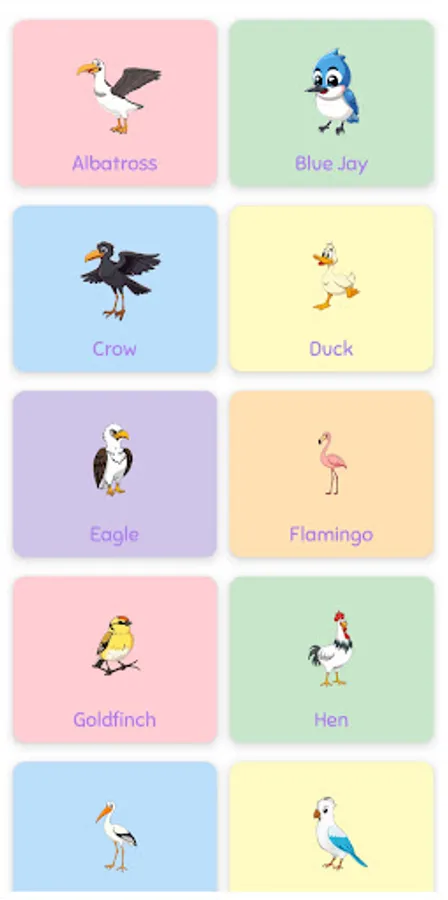
Task: Open the Hen card
Action: 332,659
